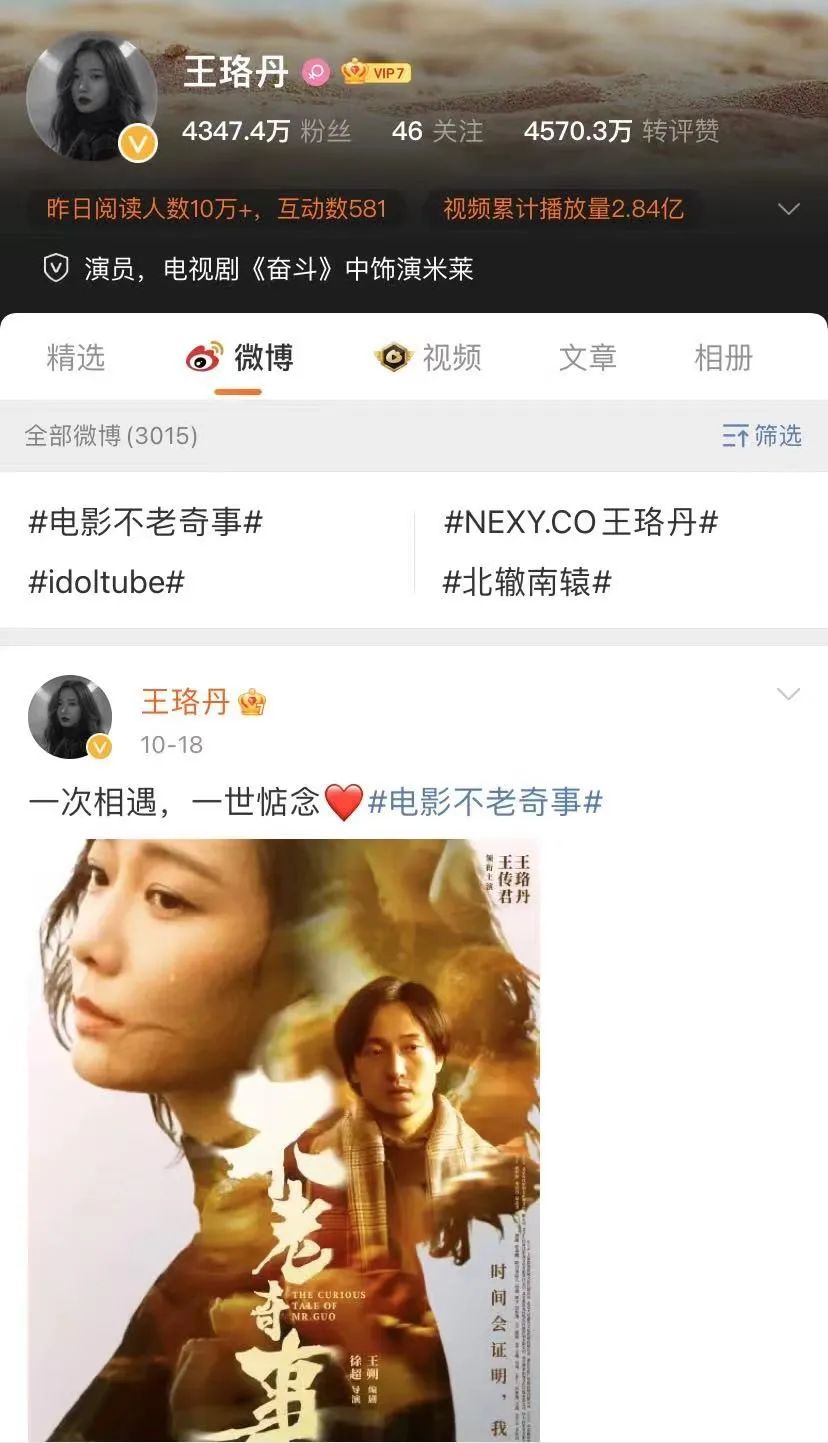
Task: View the 46 关注 following list
Action: pos(437,131)
